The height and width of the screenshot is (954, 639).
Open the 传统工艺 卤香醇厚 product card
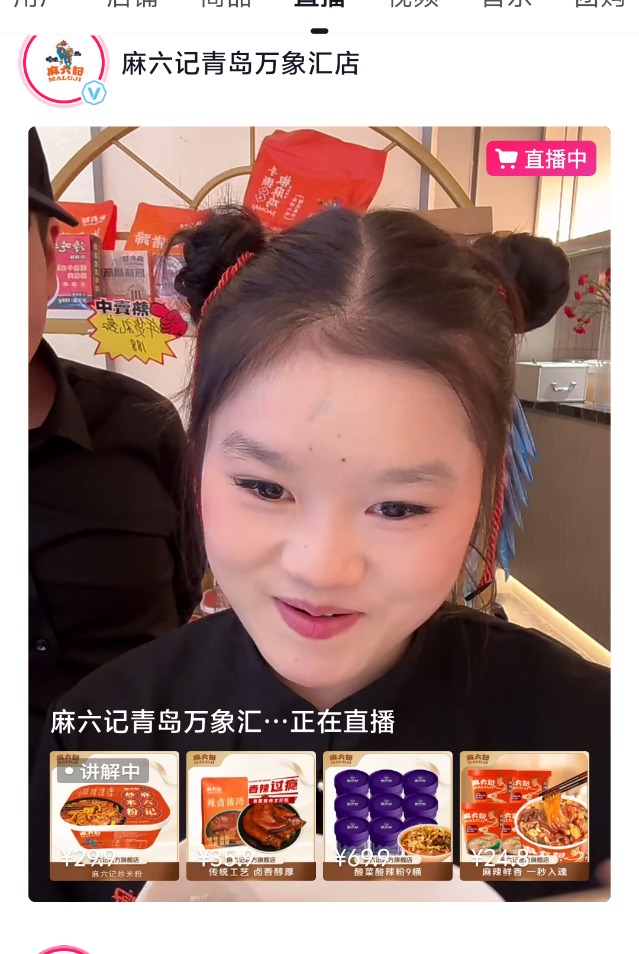click(251, 815)
